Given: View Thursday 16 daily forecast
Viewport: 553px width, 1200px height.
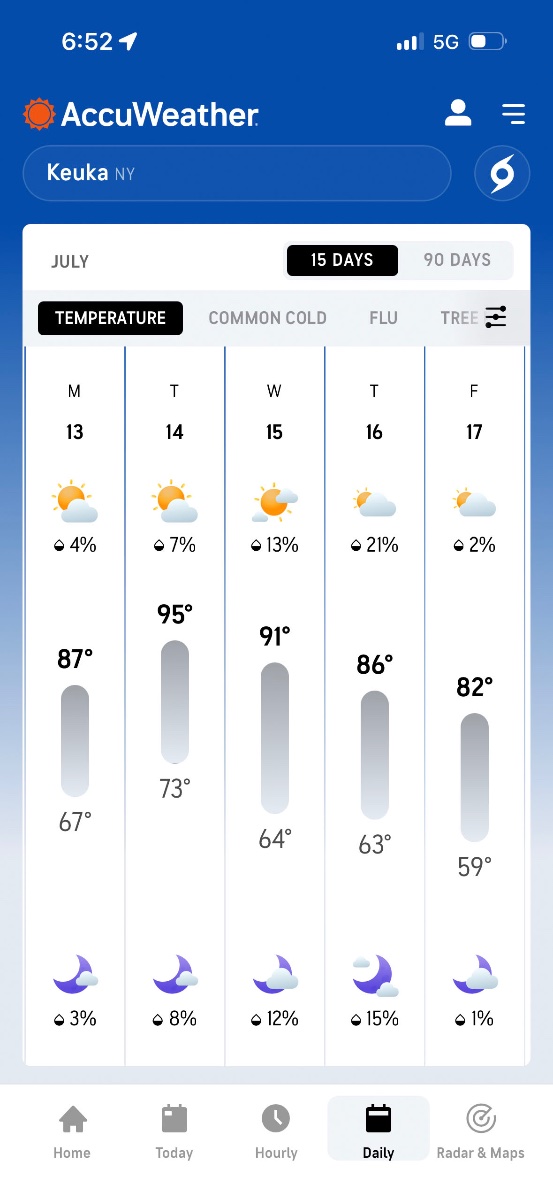Looking at the screenshot, I should click(375, 706).
